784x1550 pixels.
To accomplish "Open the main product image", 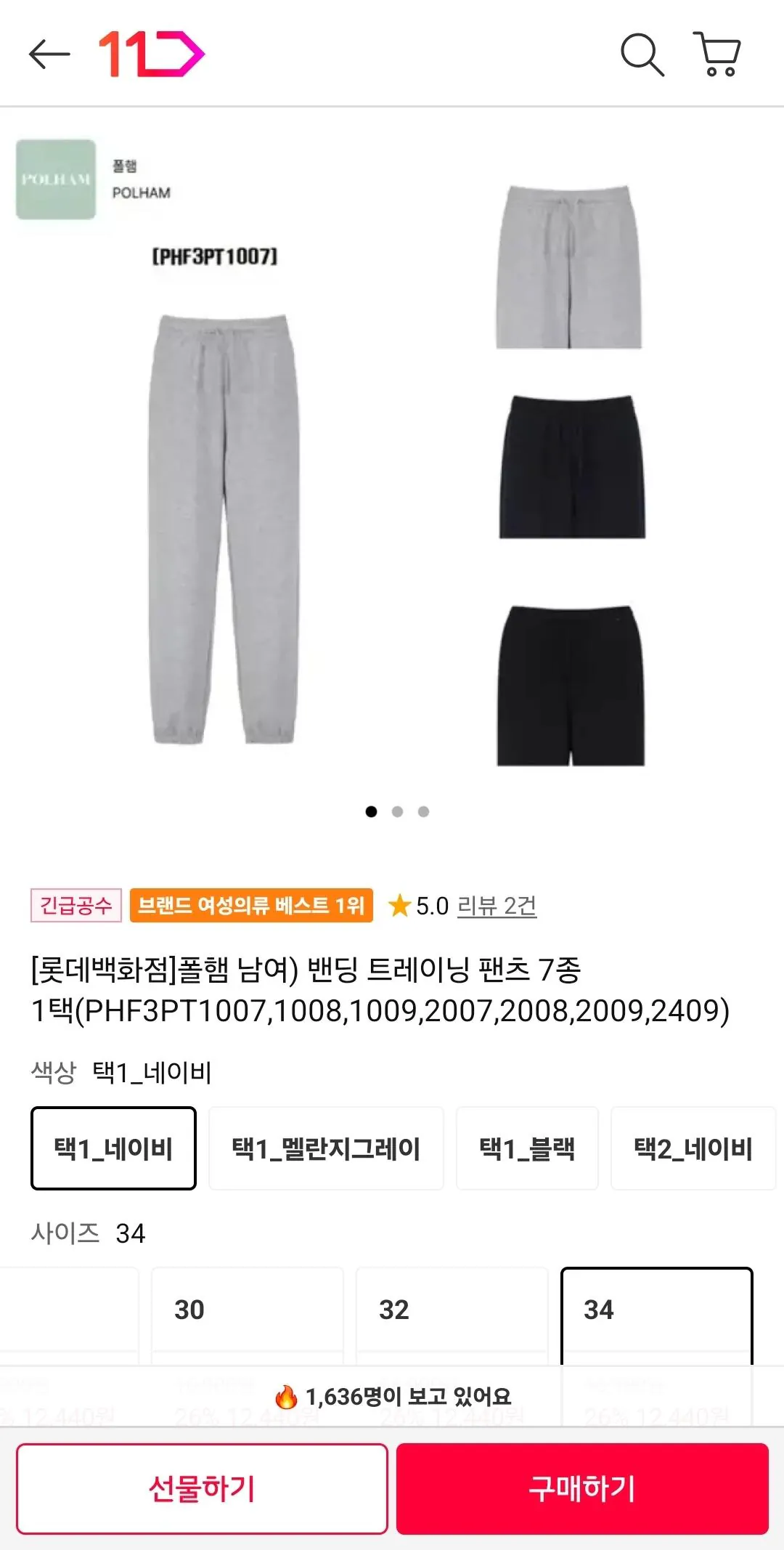I will coord(392,465).
